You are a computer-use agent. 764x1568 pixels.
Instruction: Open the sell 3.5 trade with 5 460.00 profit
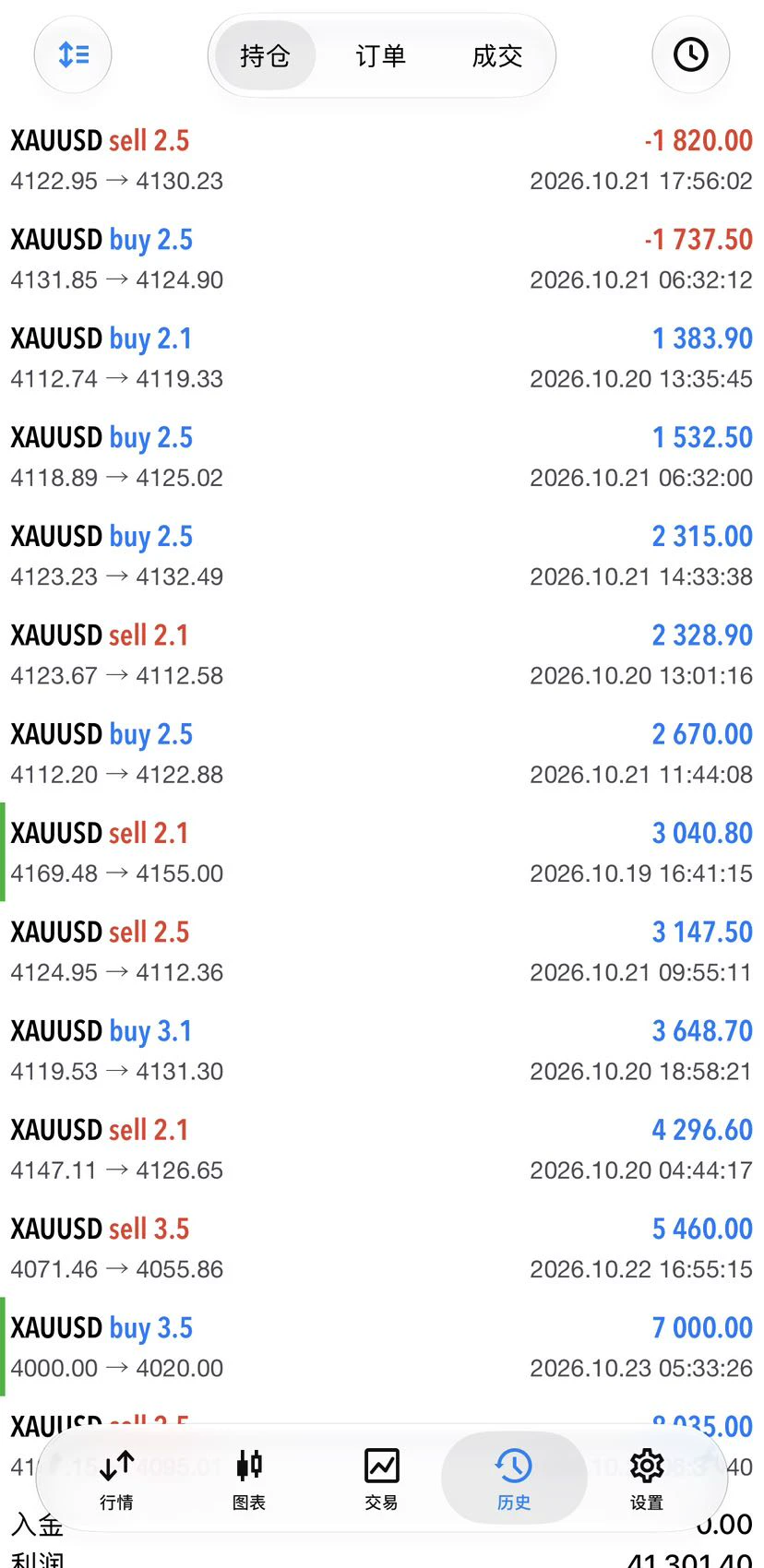click(x=382, y=1248)
